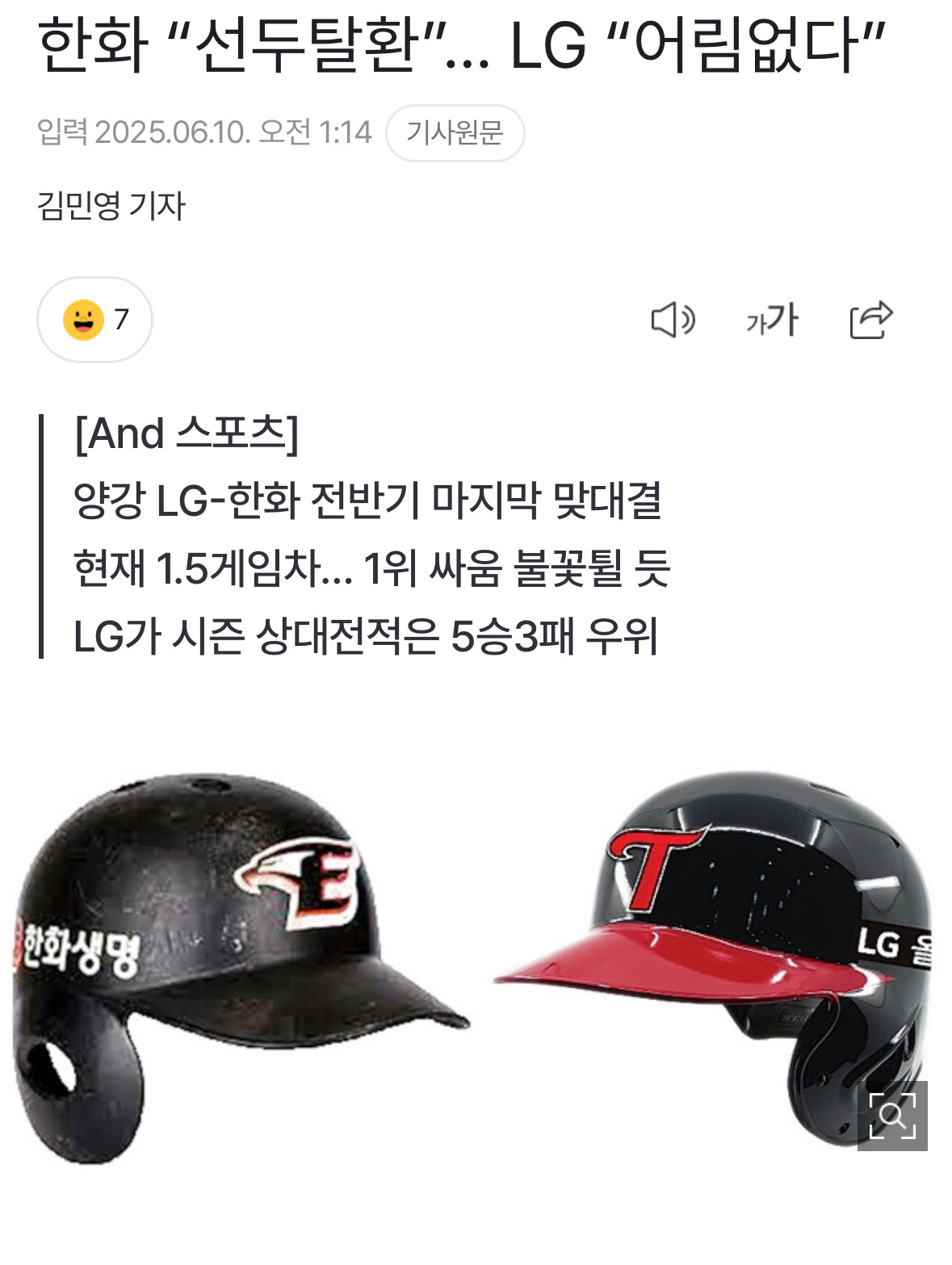
Task: Open the original article via 기사원문
Action: point(455,132)
